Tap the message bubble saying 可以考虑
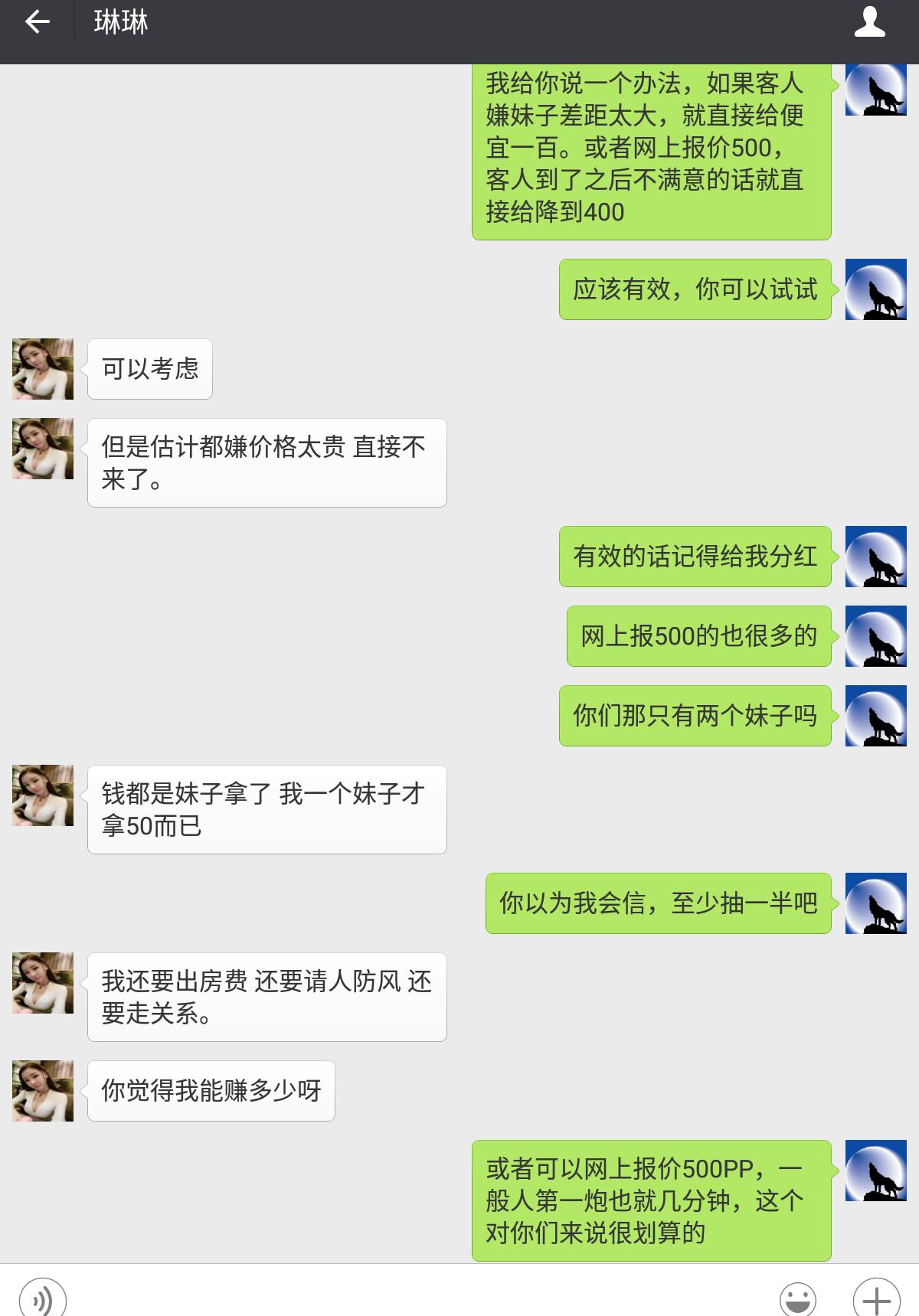The height and width of the screenshot is (1316, 919). [x=149, y=369]
